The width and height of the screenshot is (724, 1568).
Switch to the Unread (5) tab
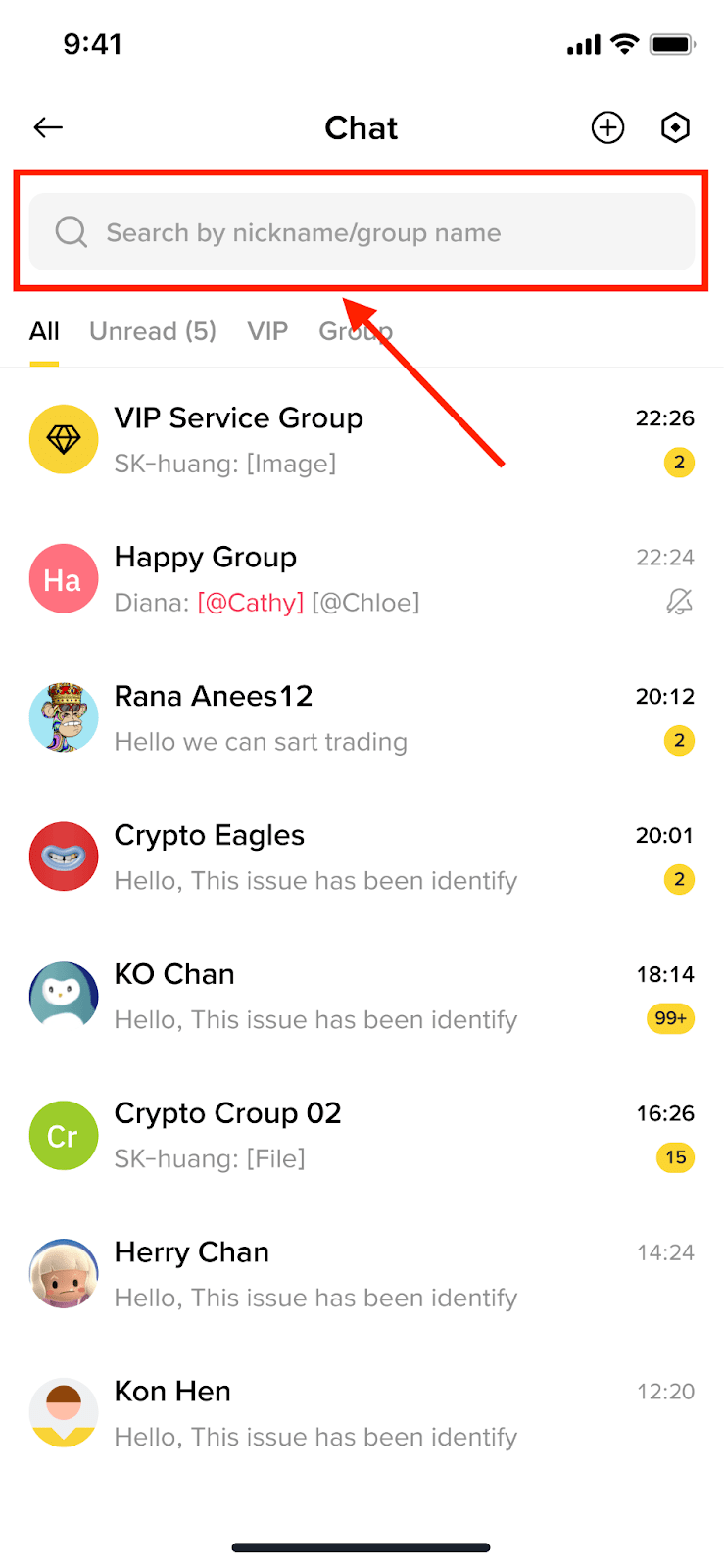153,331
